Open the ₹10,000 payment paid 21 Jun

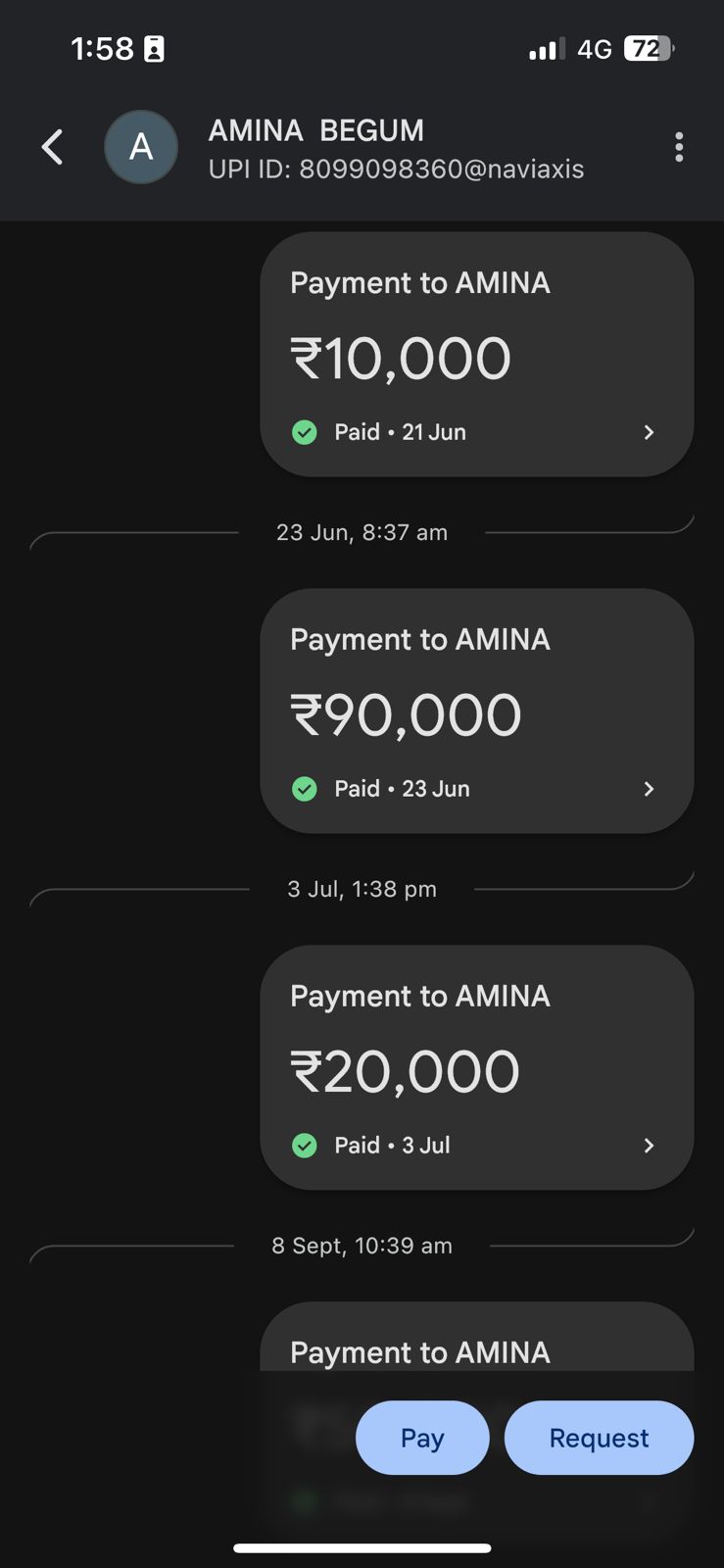tap(476, 355)
